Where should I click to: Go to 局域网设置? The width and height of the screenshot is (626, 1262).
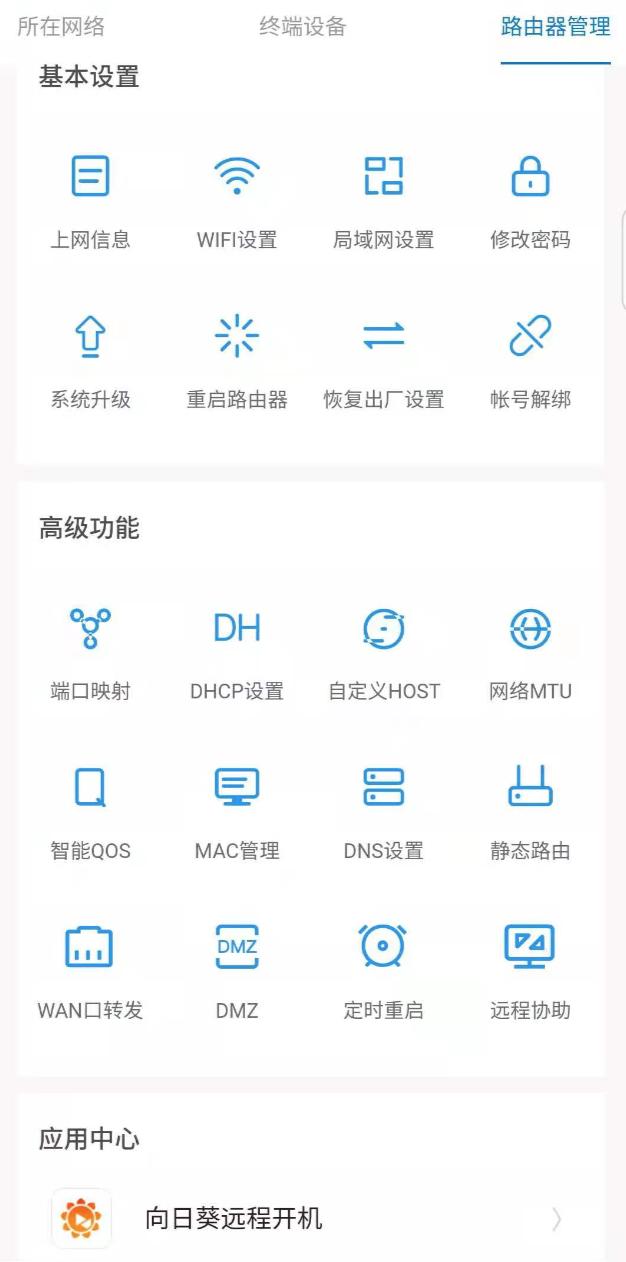(383, 200)
